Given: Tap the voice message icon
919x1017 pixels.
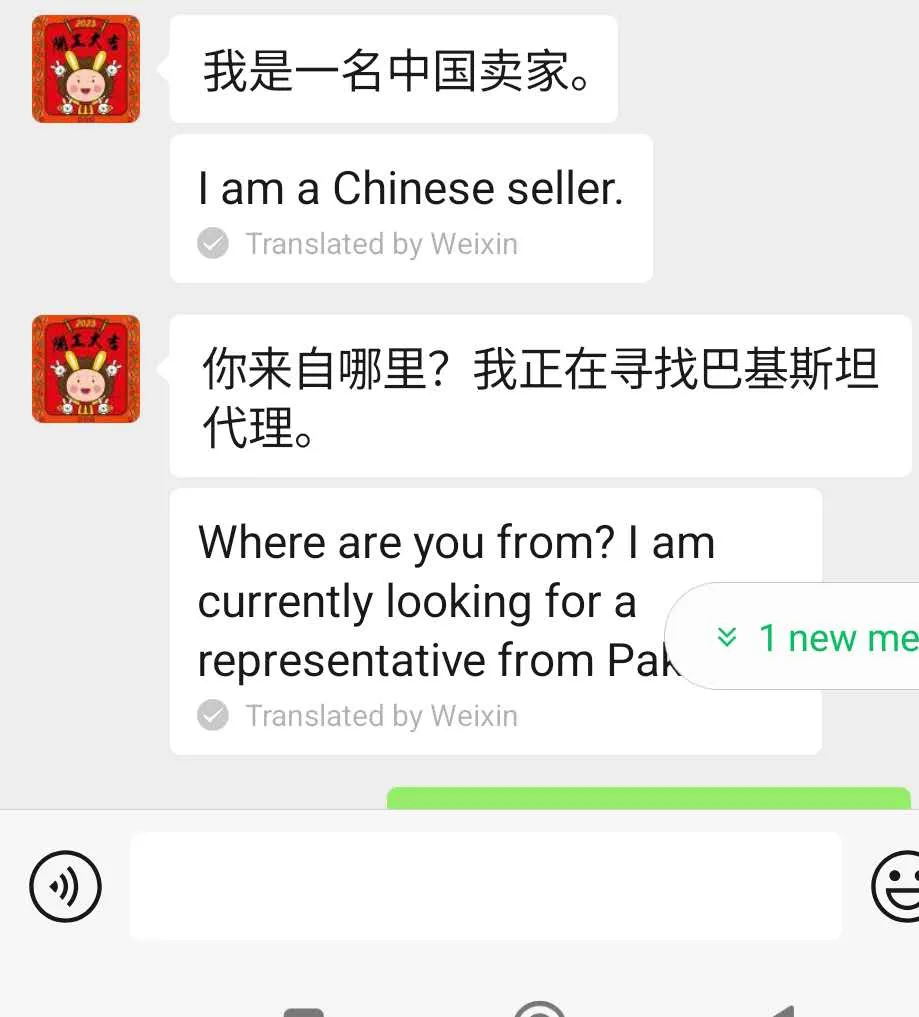Looking at the screenshot, I should click(x=66, y=885).
